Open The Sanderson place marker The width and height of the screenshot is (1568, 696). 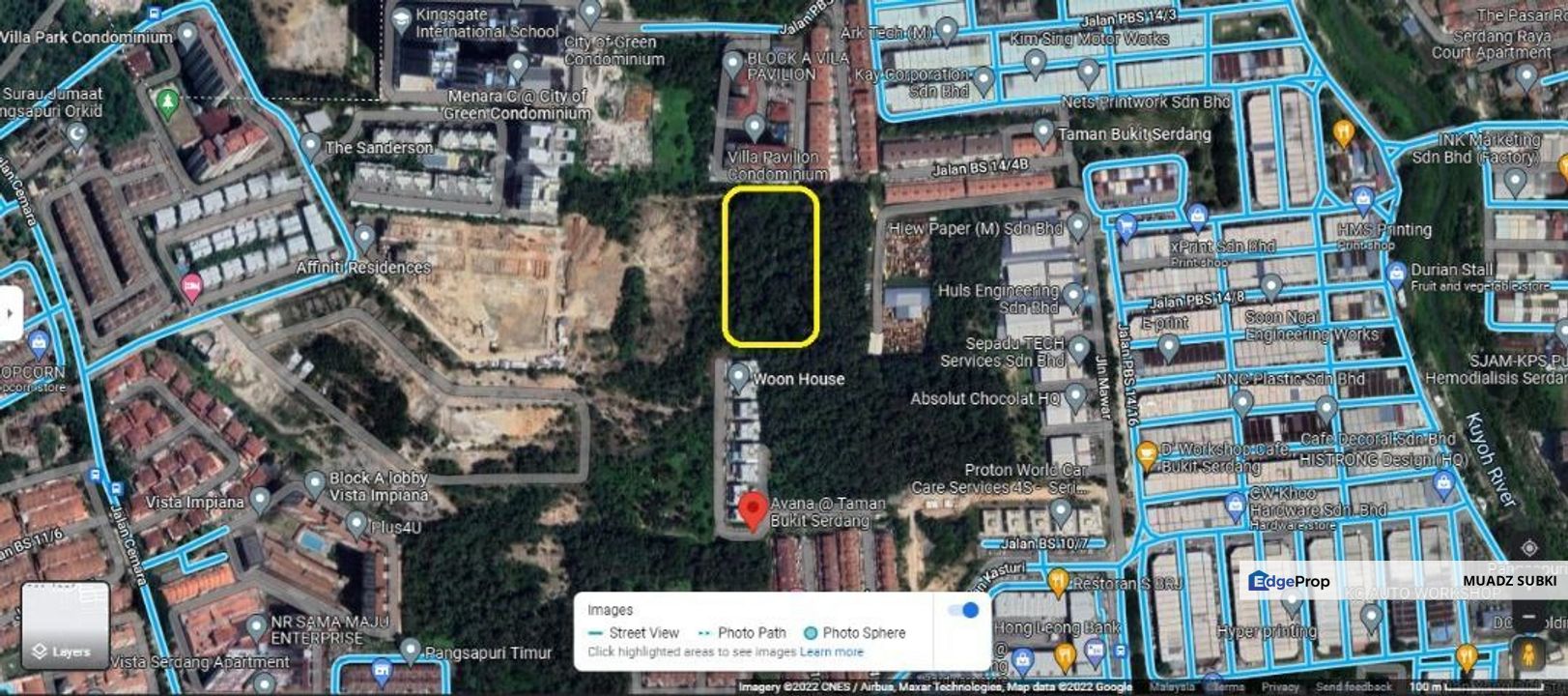point(310,146)
